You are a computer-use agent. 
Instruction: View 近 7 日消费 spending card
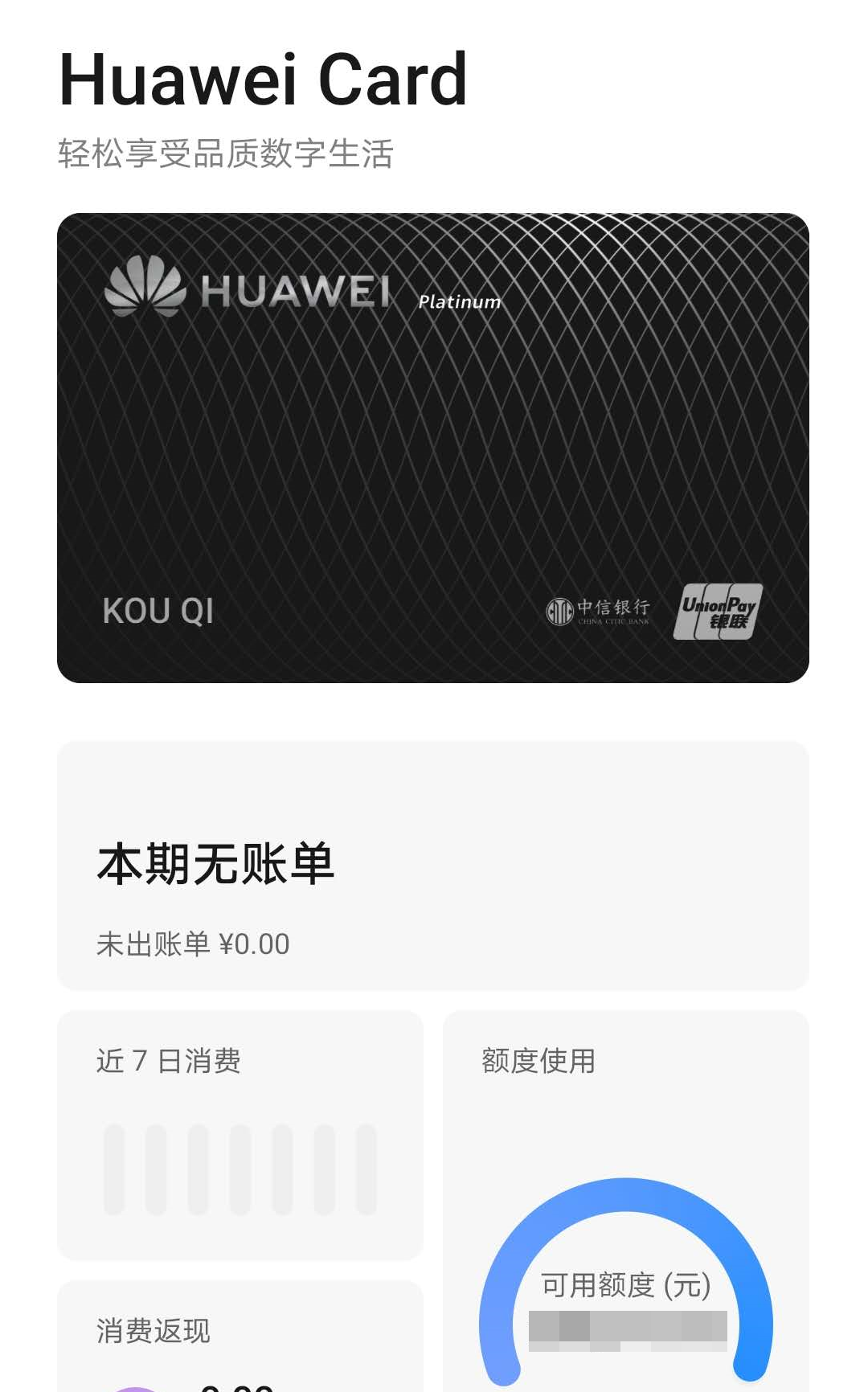click(240, 1135)
